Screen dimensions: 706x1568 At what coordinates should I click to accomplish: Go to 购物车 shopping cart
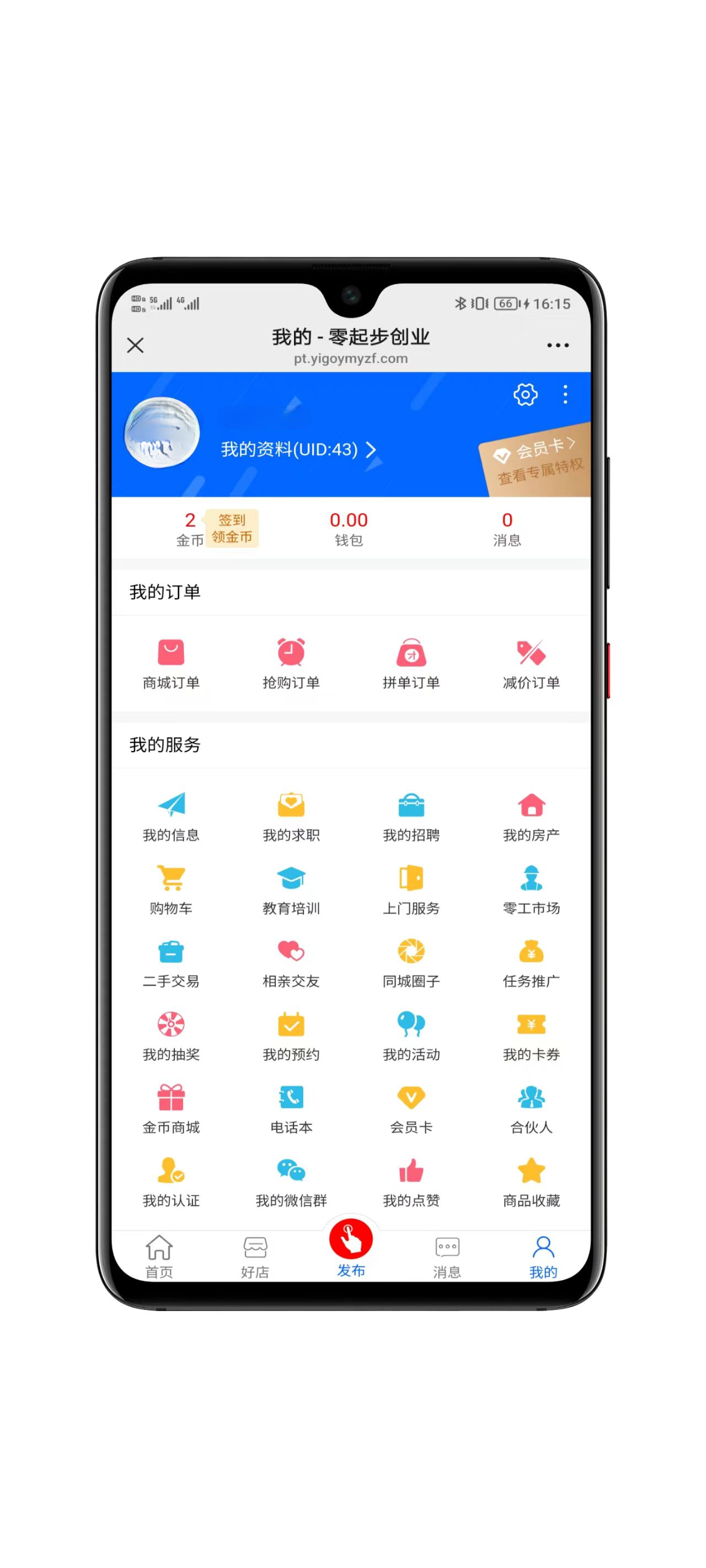tap(171, 889)
